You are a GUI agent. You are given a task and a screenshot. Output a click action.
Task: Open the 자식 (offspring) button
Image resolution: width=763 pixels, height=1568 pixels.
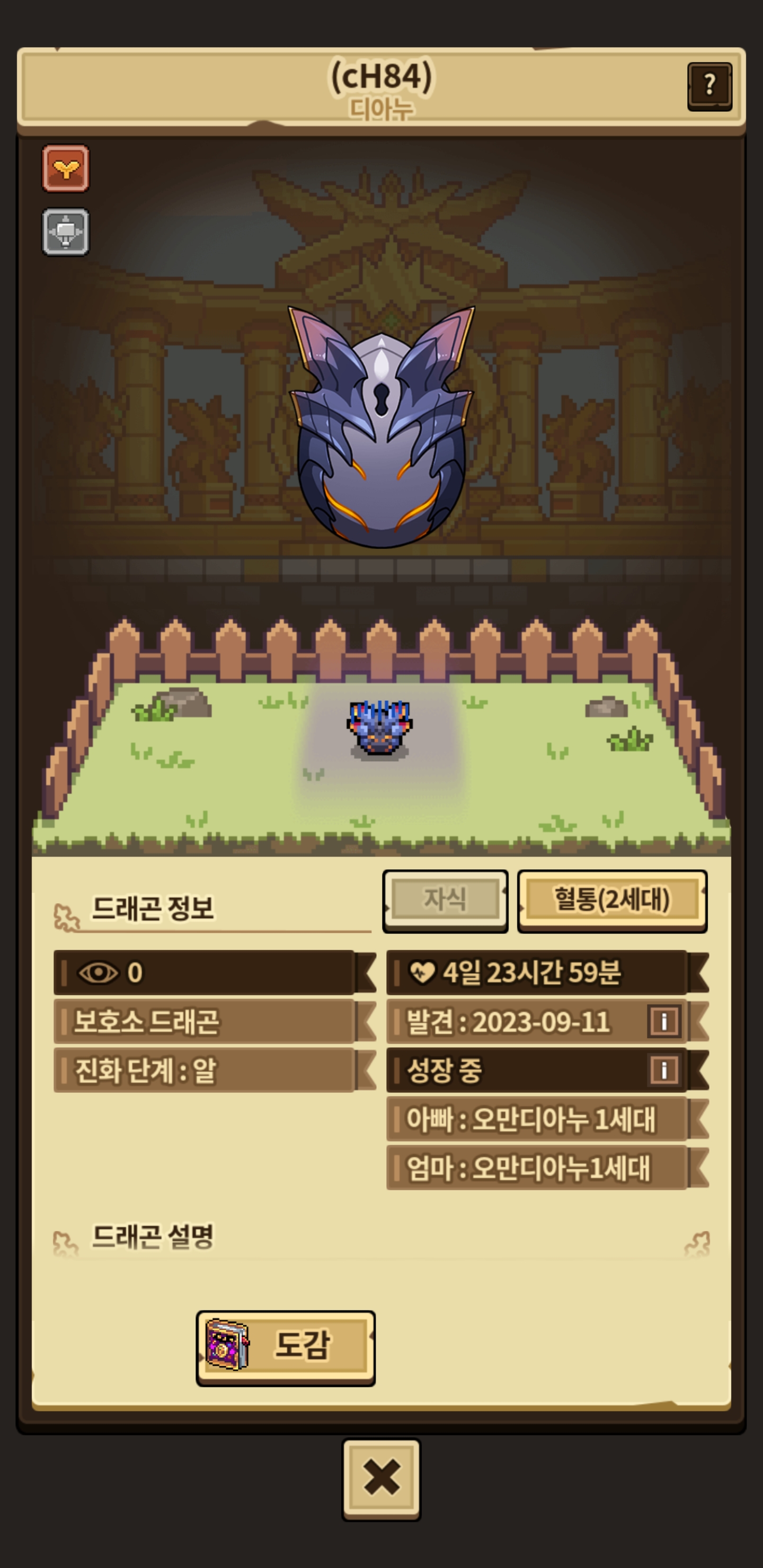point(445,899)
